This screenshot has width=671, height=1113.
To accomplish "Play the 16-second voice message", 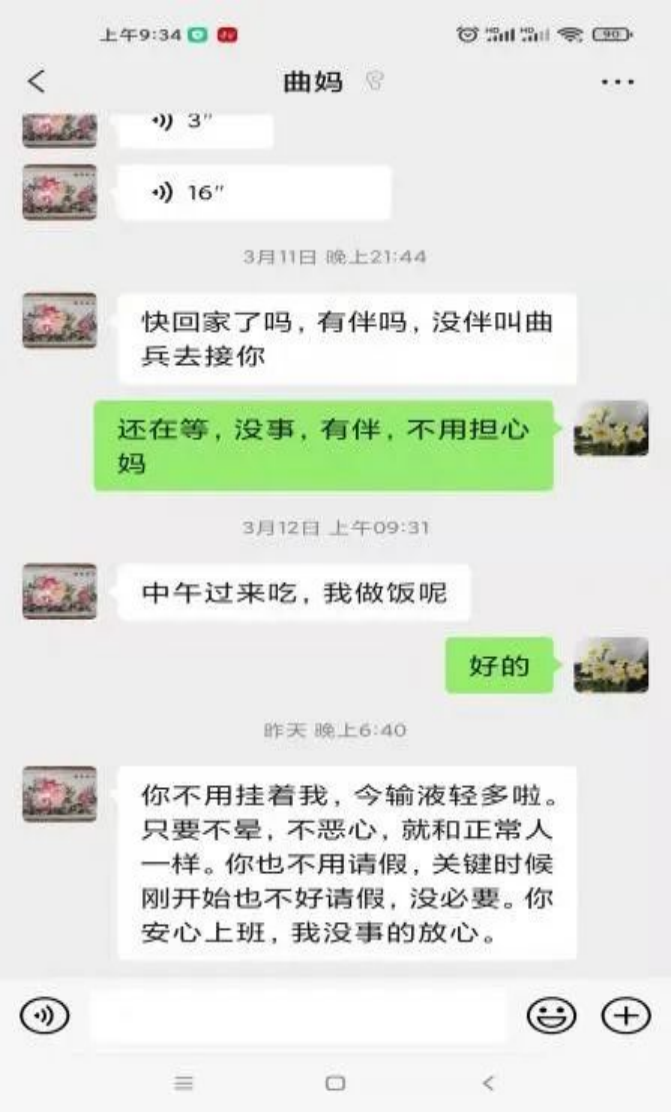I will click(254, 193).
